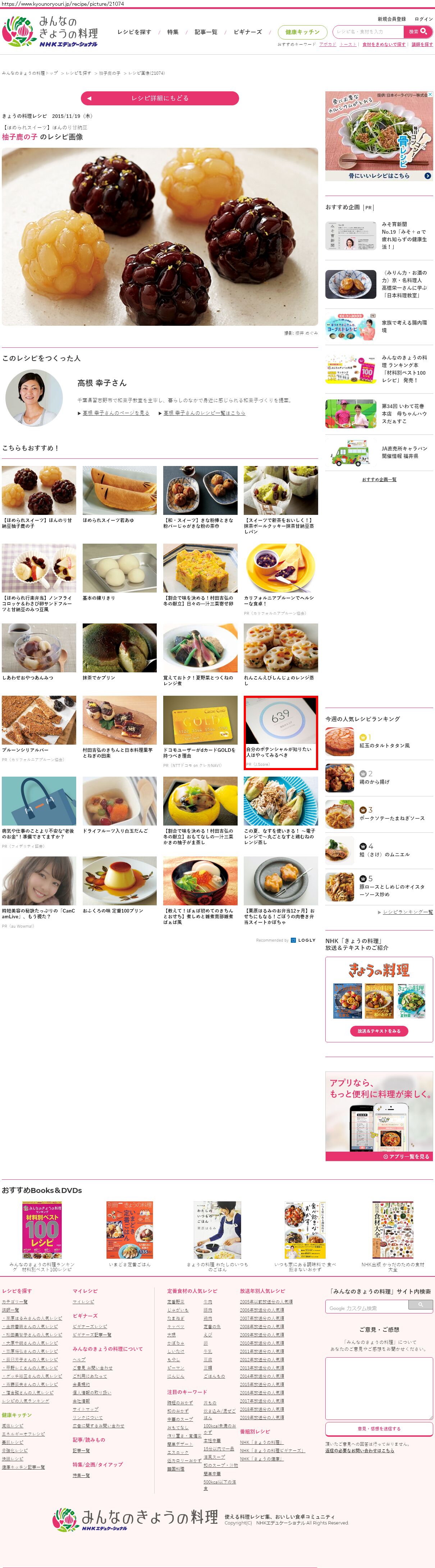
Task: Open the おすすめ企画一覧 link
Action: 379,480
